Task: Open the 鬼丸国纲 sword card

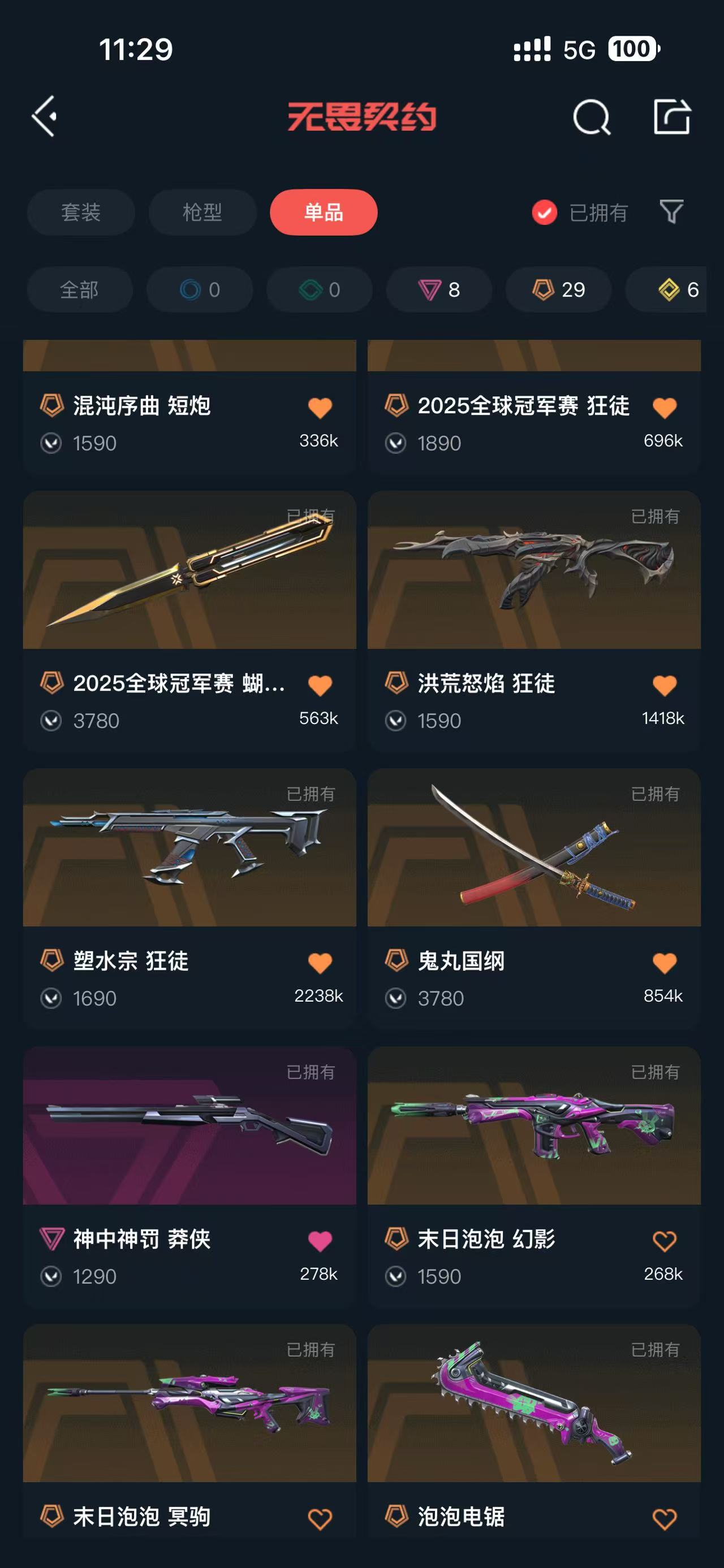Action: tap(534, 898)
